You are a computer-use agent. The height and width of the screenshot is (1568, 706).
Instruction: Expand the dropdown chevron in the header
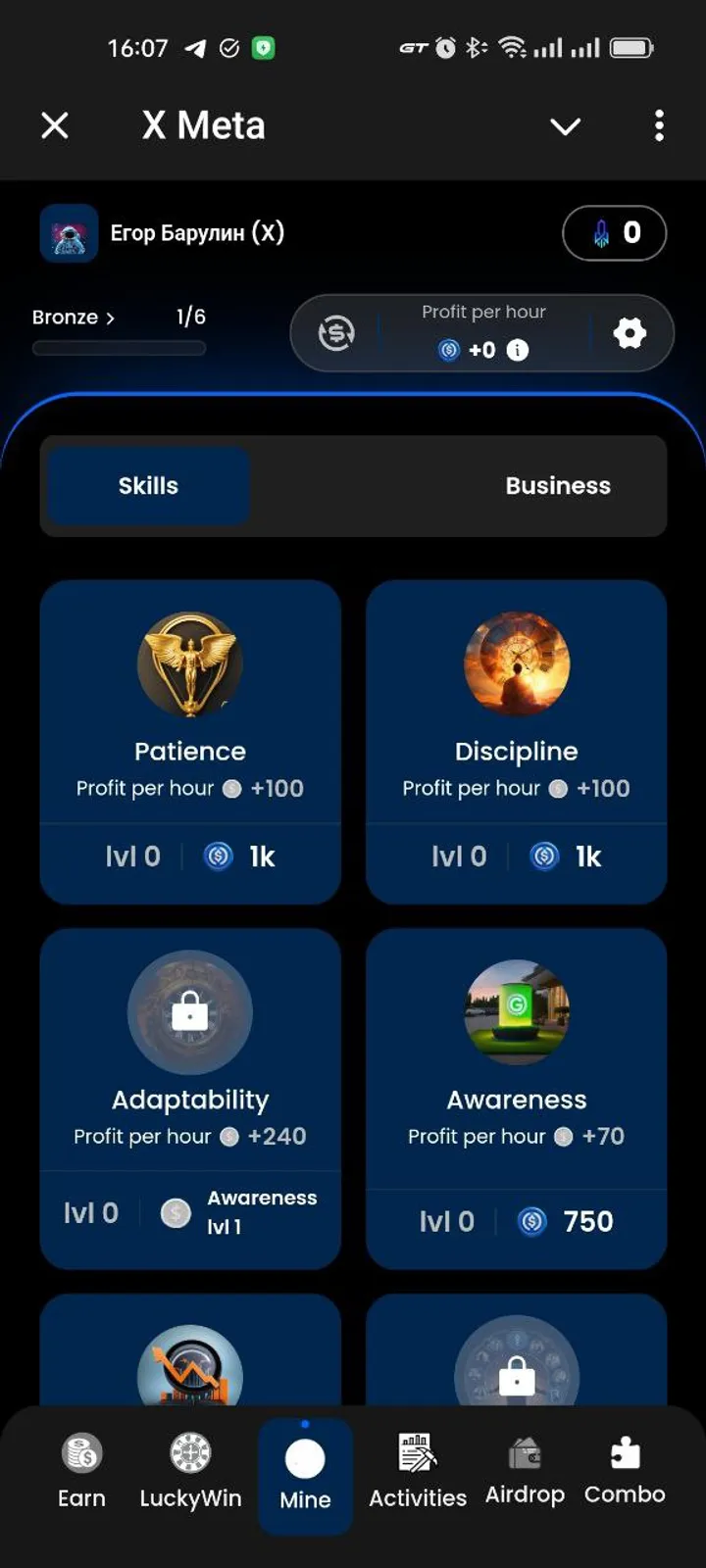coord(565,125)
